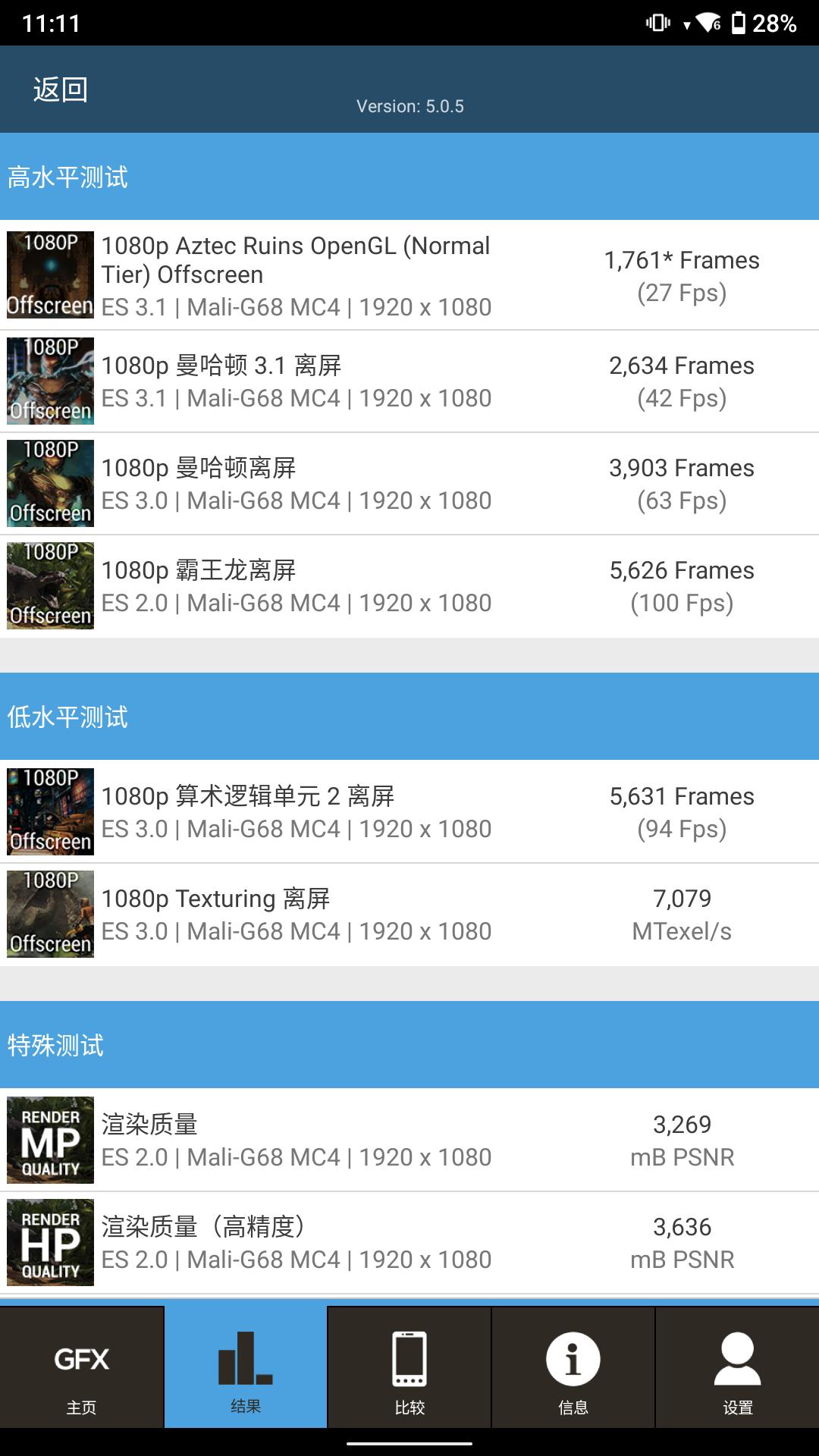Click the Render MP Quality icon
The image size is (819, 1456).
[x=50, y=1139]
